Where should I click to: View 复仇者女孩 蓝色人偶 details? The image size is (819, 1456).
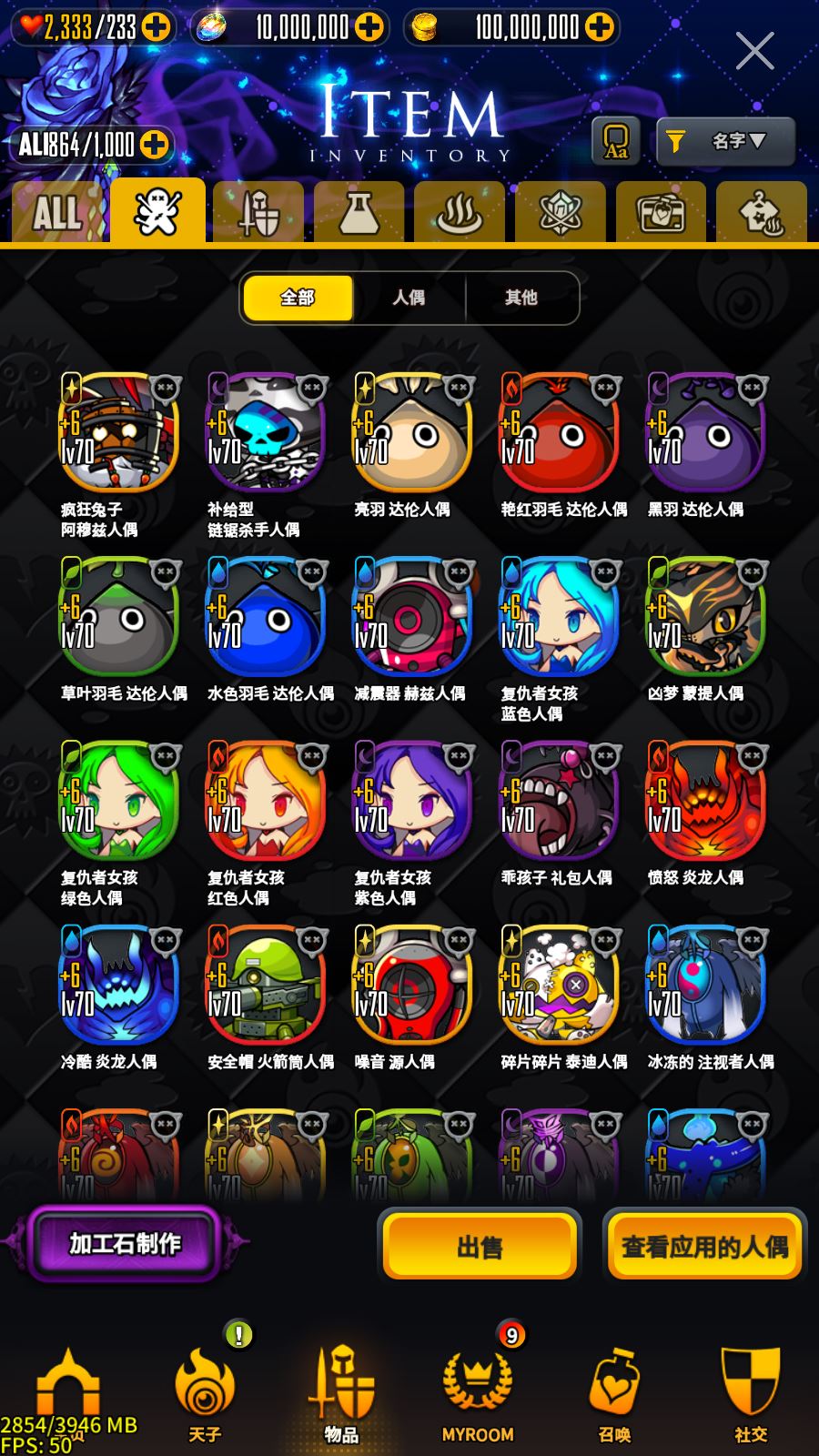point(558,617)
